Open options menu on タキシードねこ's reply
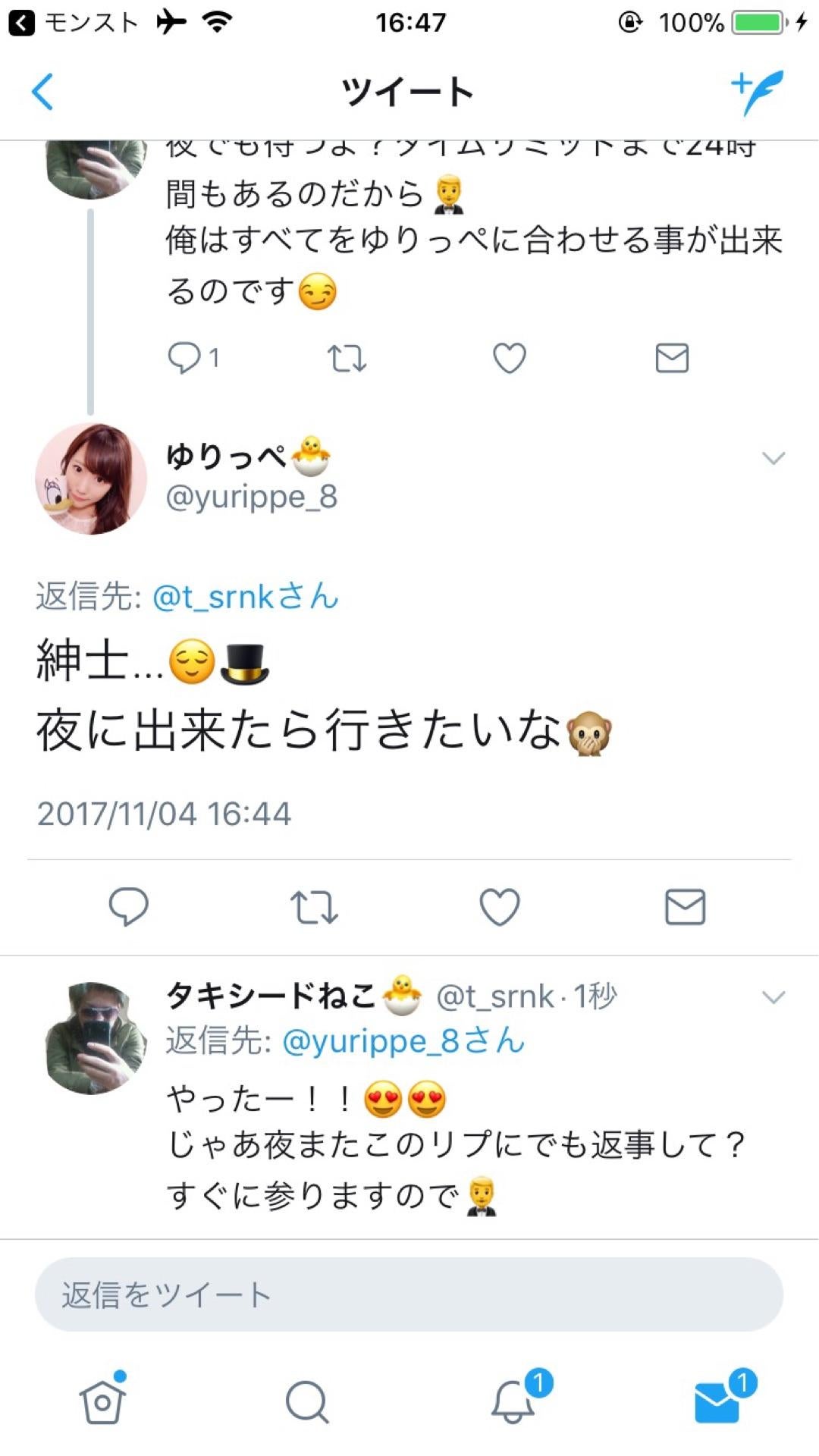Viewport: 819px width, 1456px height. [x=772, y=999]
